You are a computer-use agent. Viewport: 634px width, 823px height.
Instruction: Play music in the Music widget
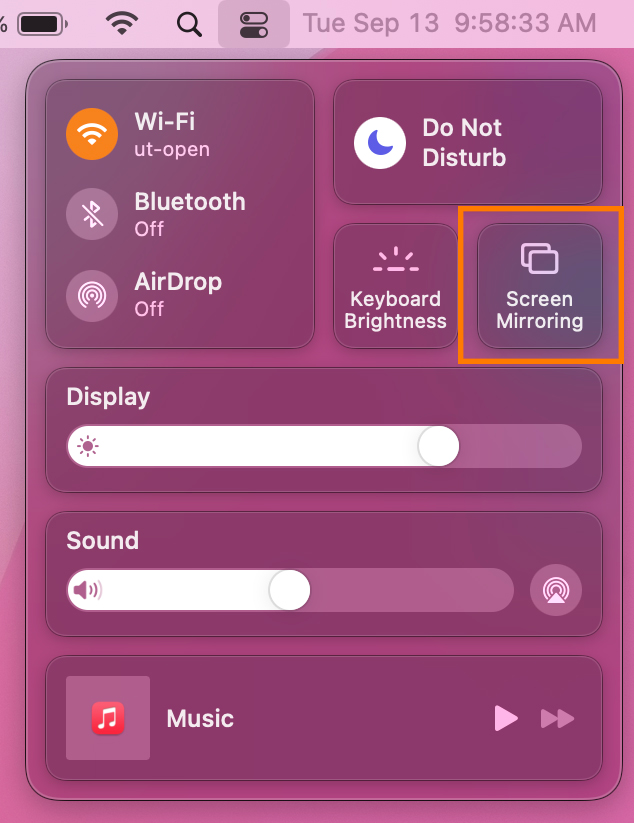point(506,718)
